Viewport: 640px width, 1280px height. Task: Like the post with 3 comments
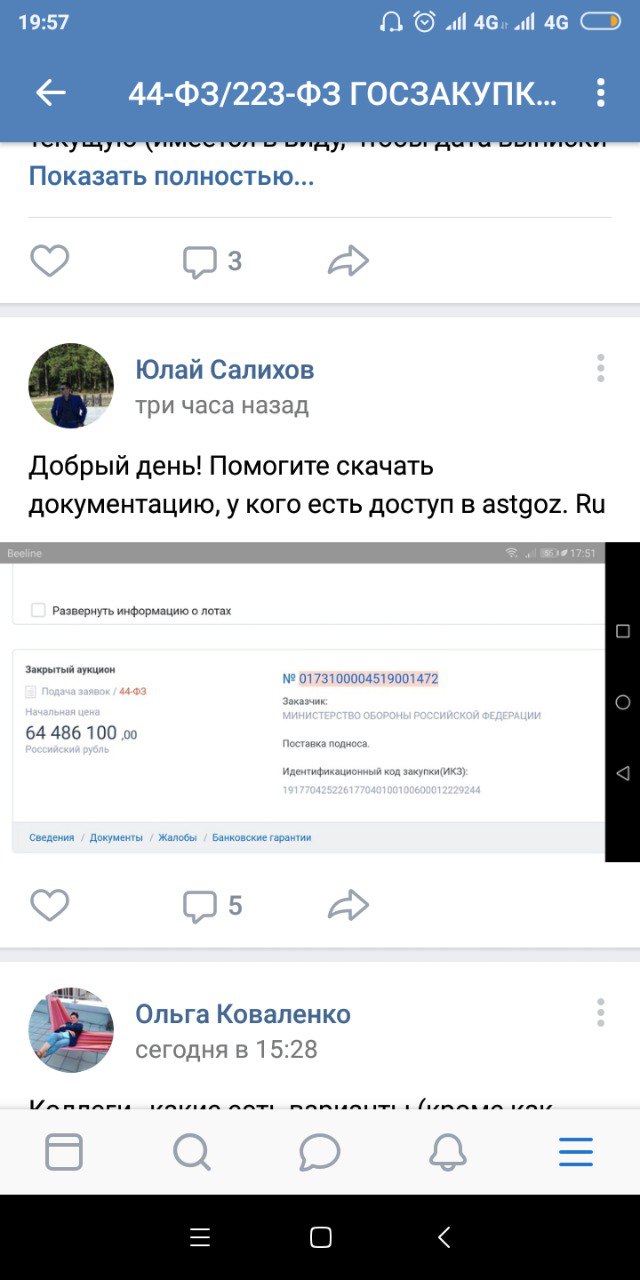pos(49,261)
